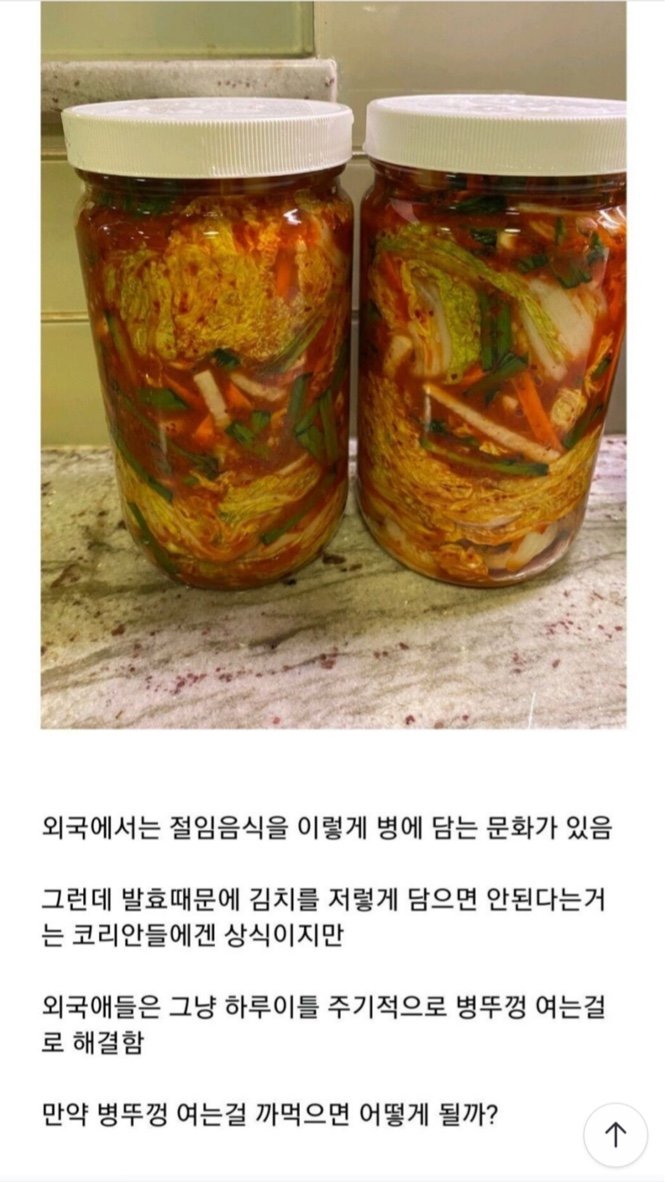Open the kimchi jars photo

tap(333, 364)
